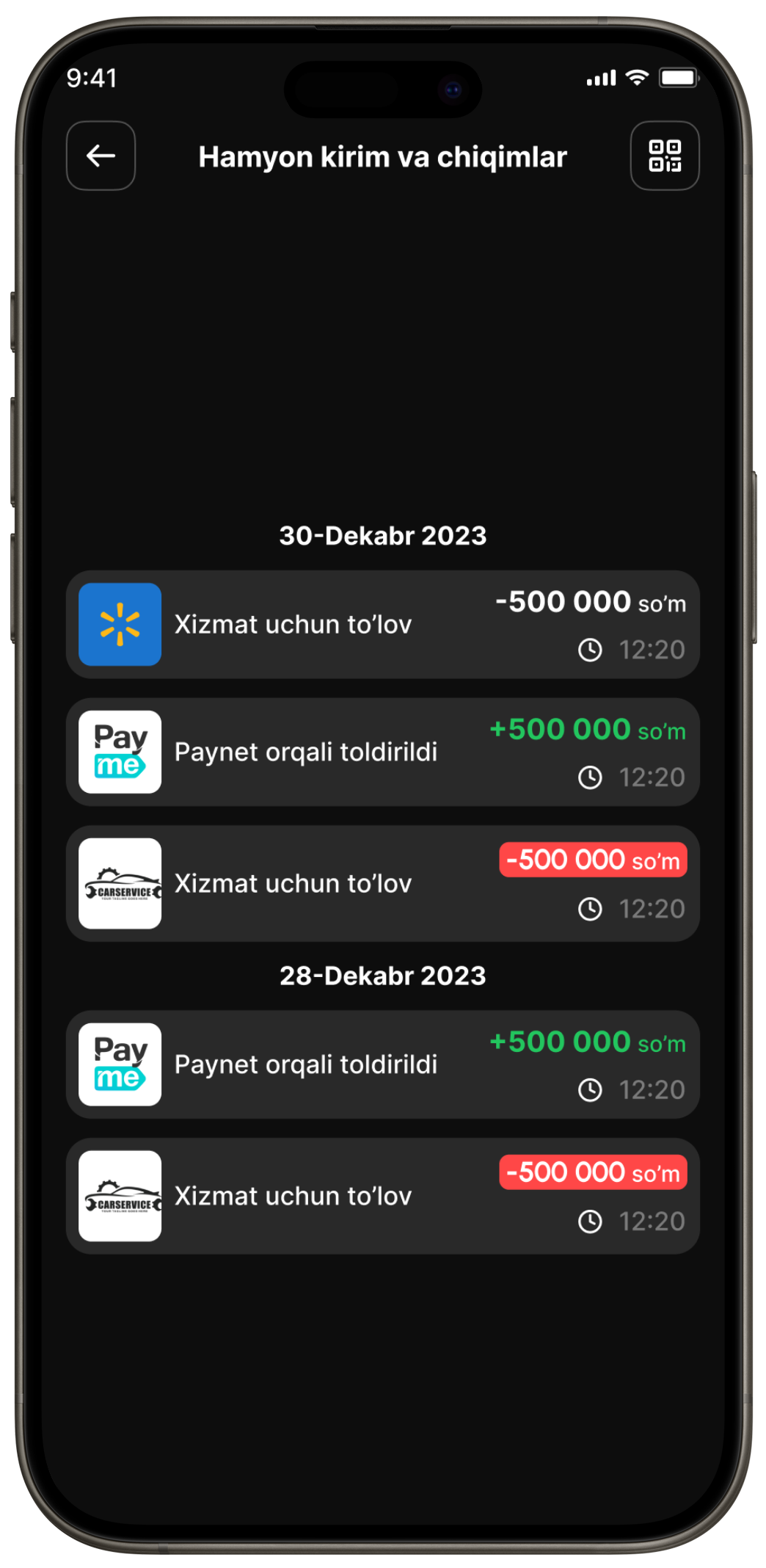
Task: Tap the Payme logo under 28-Dekabr
Action: [x=120, y=1065]
